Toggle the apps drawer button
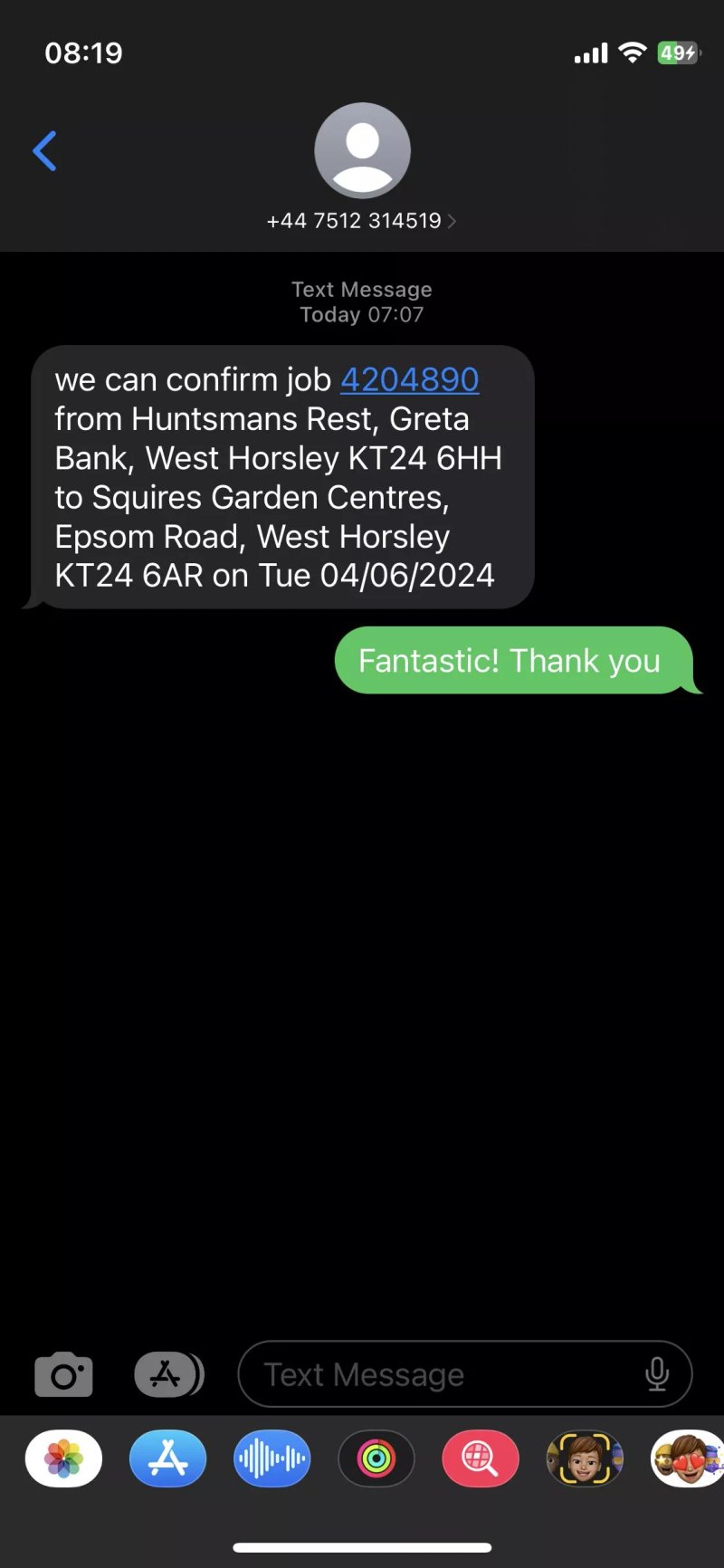This screenshot has width=724, height=1568. (168, 1375)
